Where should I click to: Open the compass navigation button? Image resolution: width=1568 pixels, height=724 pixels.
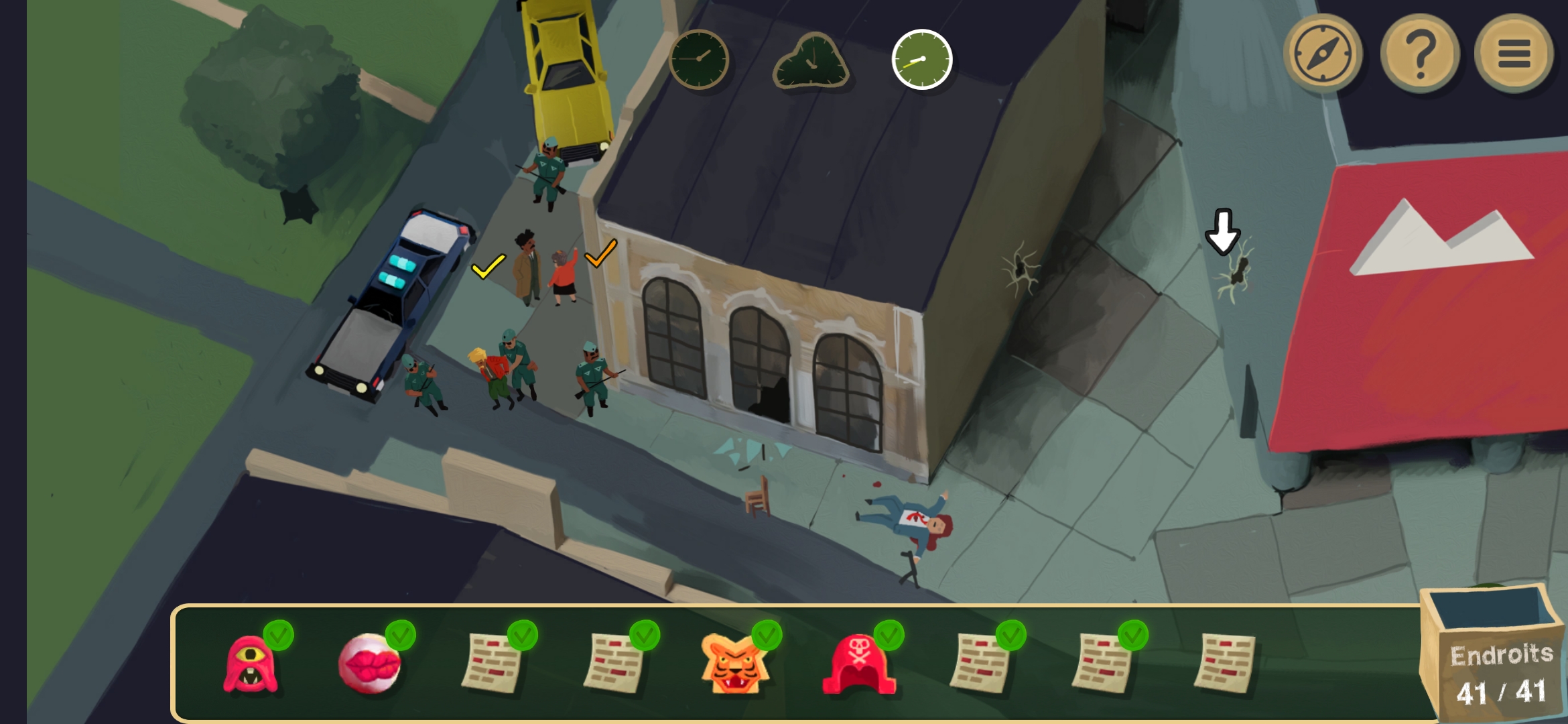tap(1322, 54)
